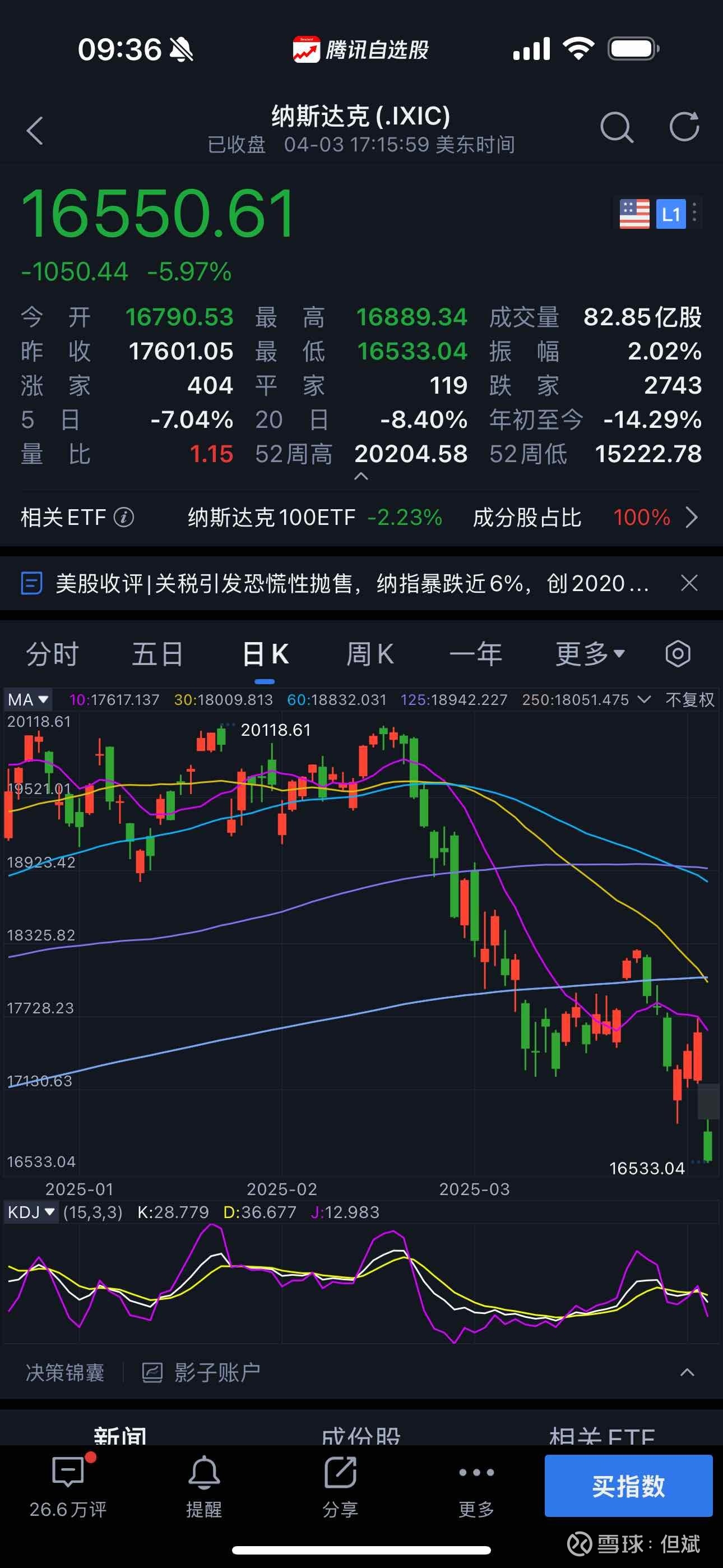The width and height of the screenshot is (723, 1568).
Task: Select the 周K chart tab
Action: (370, 654)
